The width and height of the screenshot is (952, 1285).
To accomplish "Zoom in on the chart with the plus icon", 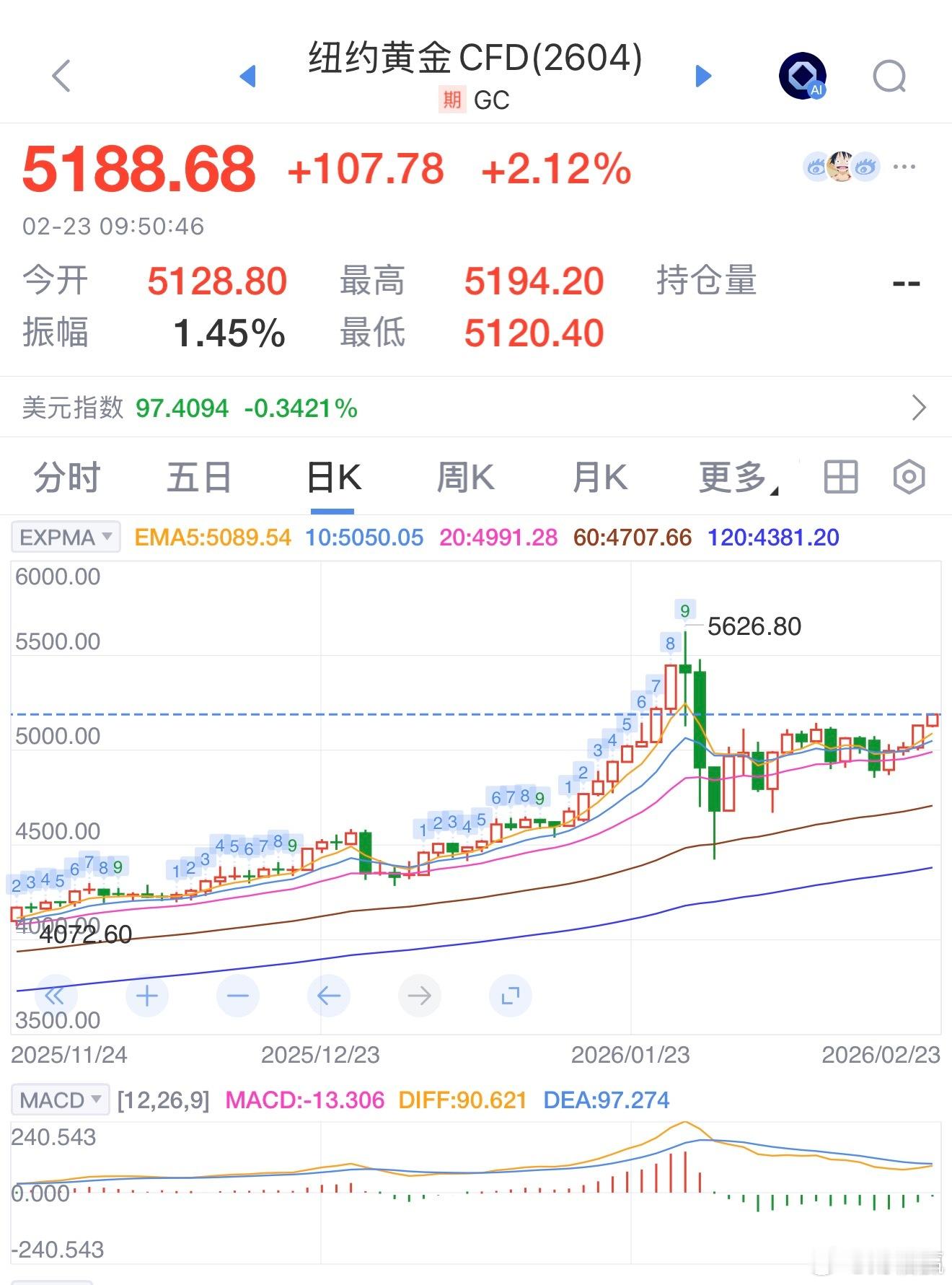I will pos(147,995).
